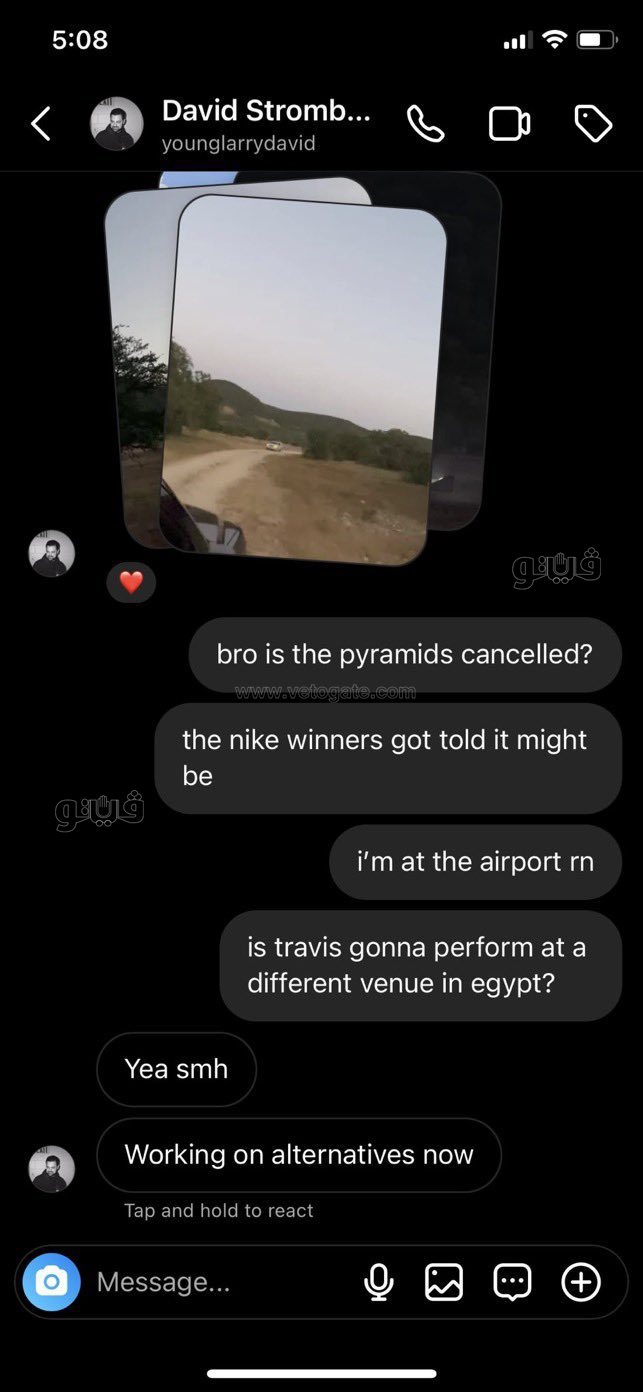Tap the heart reaction under the photos
This screenshot has width=643, height=1392.
coord(131,582)
